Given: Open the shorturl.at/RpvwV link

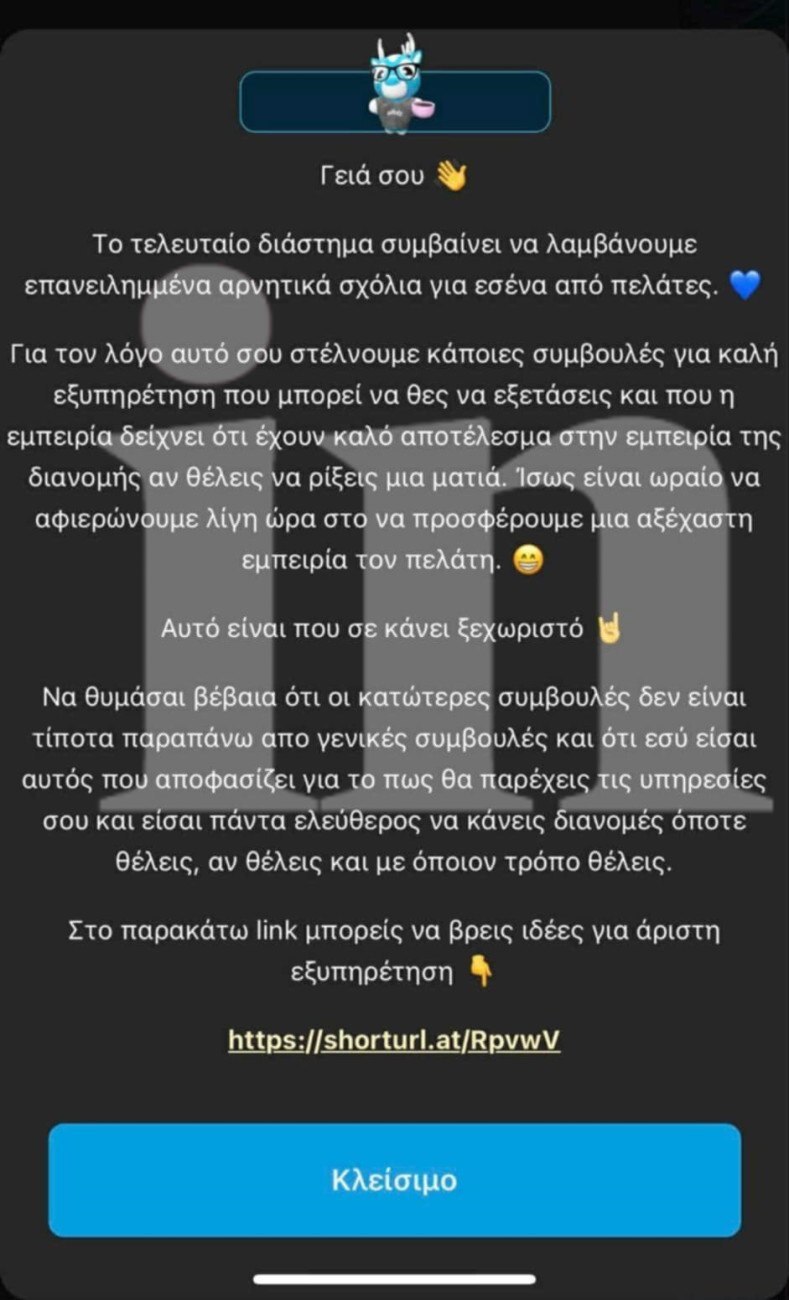Looking at the screenshot, I should [394, 1040].
